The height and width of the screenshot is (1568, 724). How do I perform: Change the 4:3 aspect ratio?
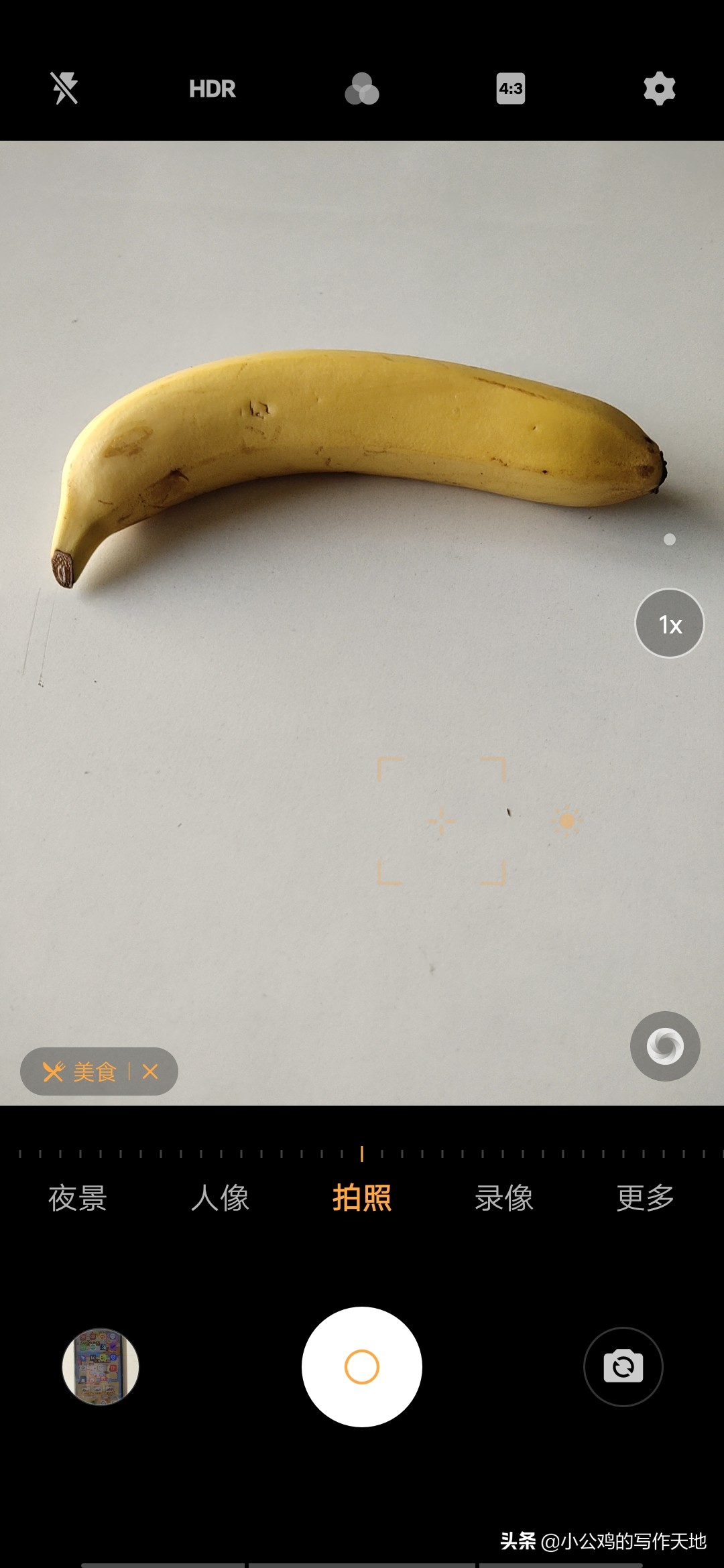click(x=511, y=89)
